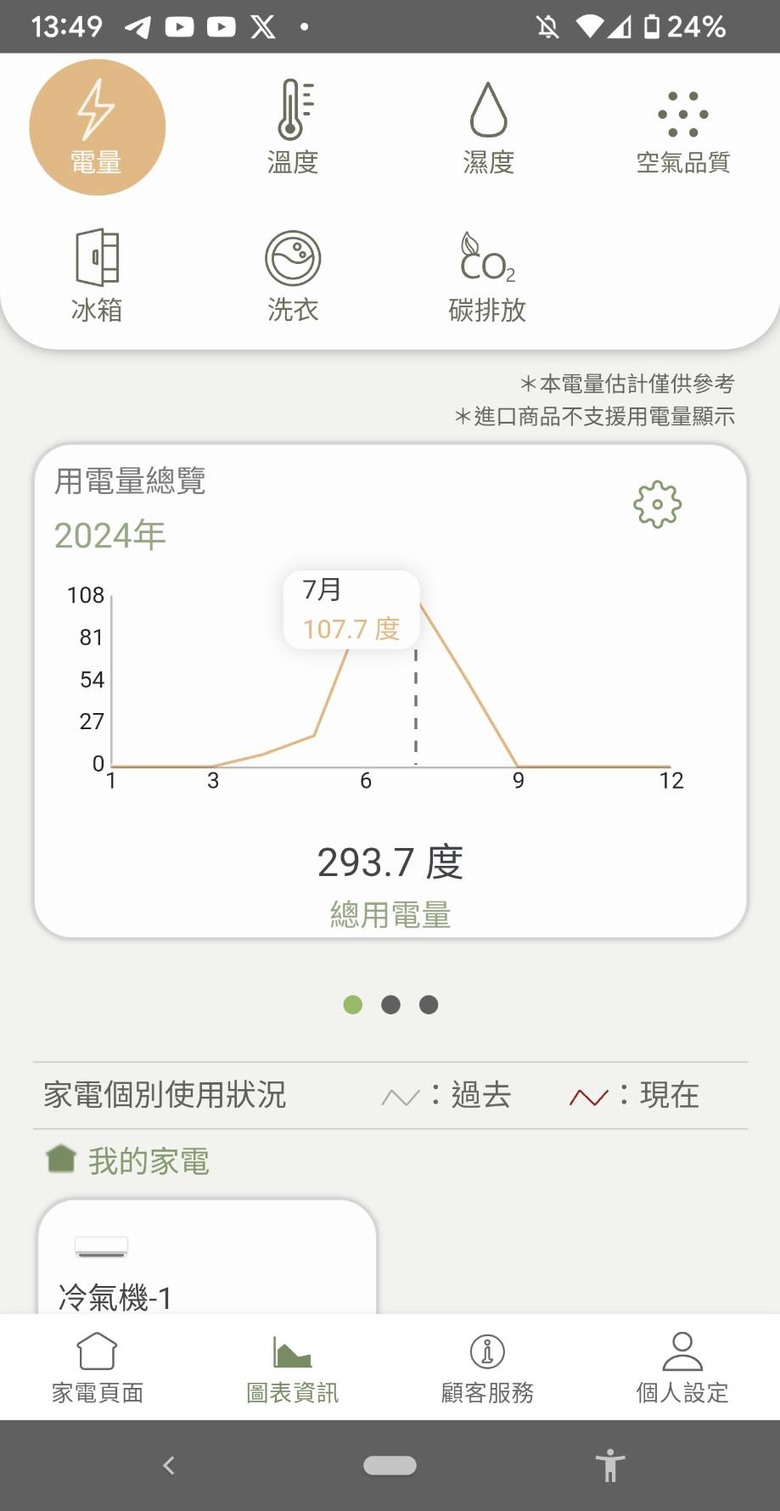Tap the system back arrow
Viewport: 780px width, 1511px height.
click(169, 1465)
